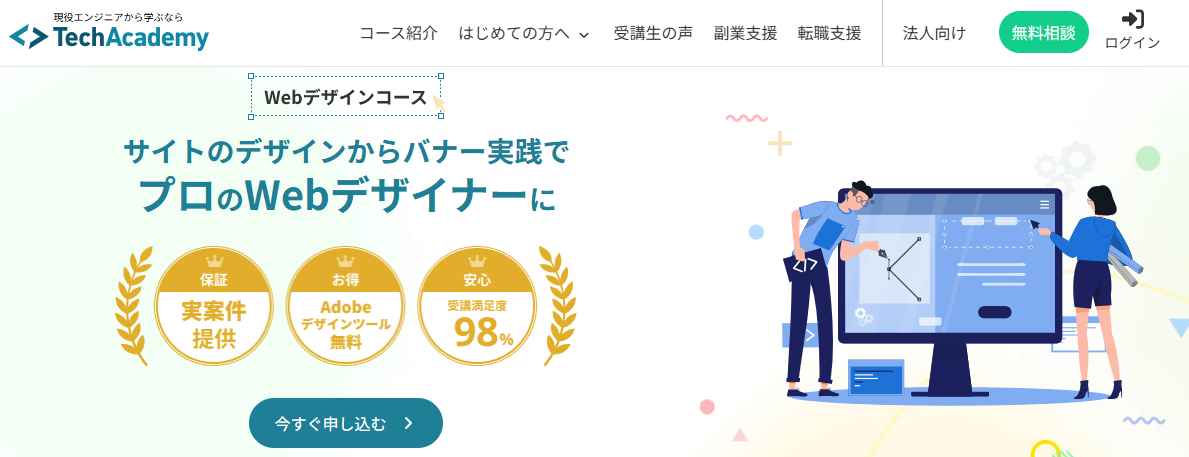Open the TechAcademy home logo
This screenshot has height=457, width=1189.
click(x=109, y=33)
